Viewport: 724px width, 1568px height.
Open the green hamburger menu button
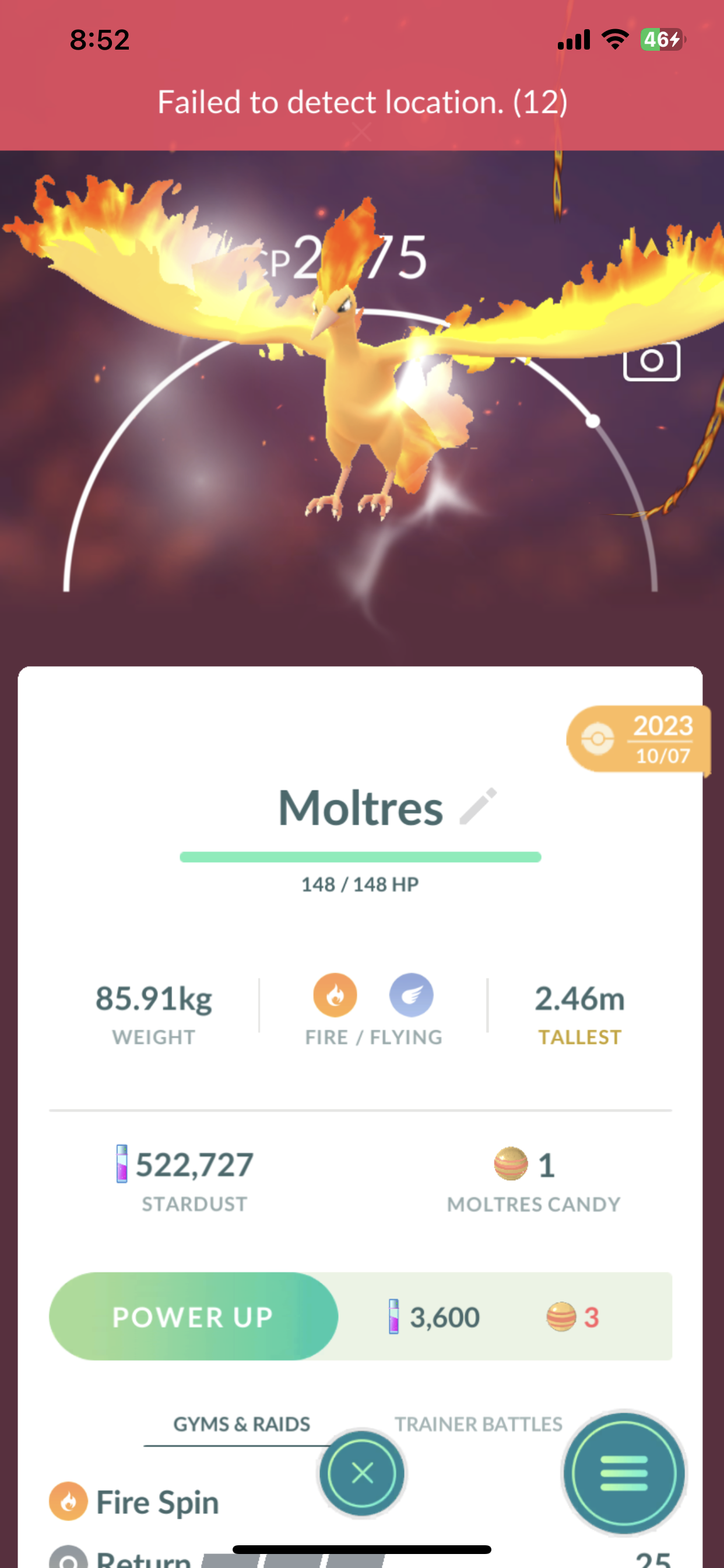click(x=624, y=1473)
